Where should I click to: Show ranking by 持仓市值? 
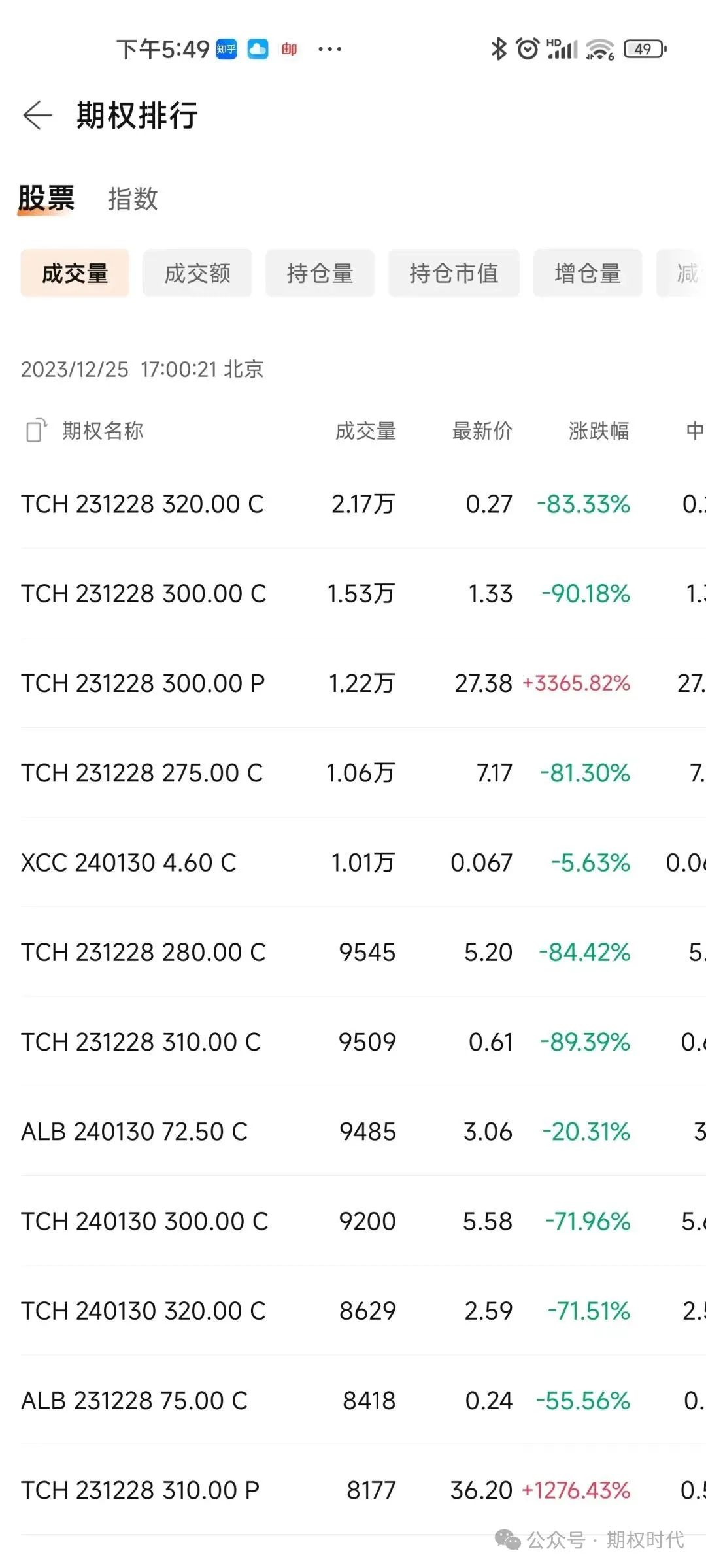454,273
